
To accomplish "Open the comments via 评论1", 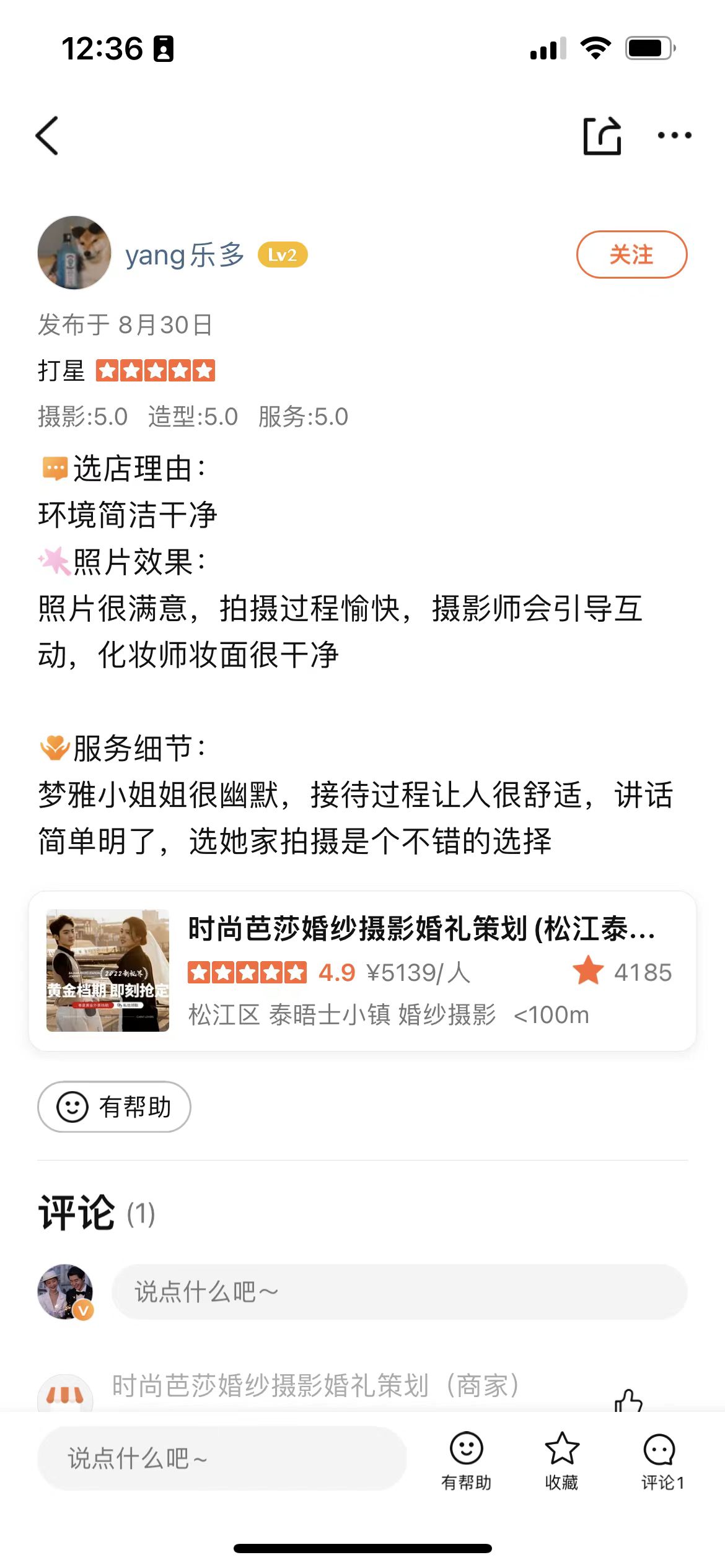I will point(661,1460).
